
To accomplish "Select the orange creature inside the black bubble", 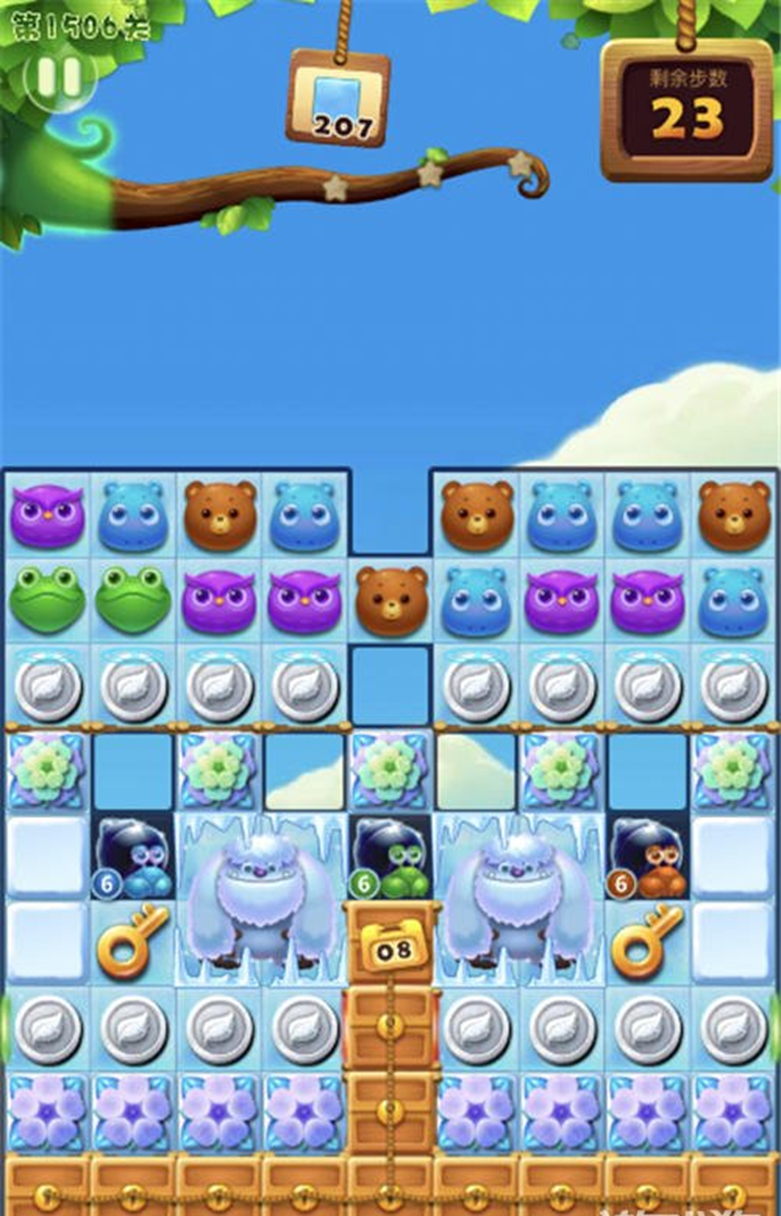I will tap(648, 858).
